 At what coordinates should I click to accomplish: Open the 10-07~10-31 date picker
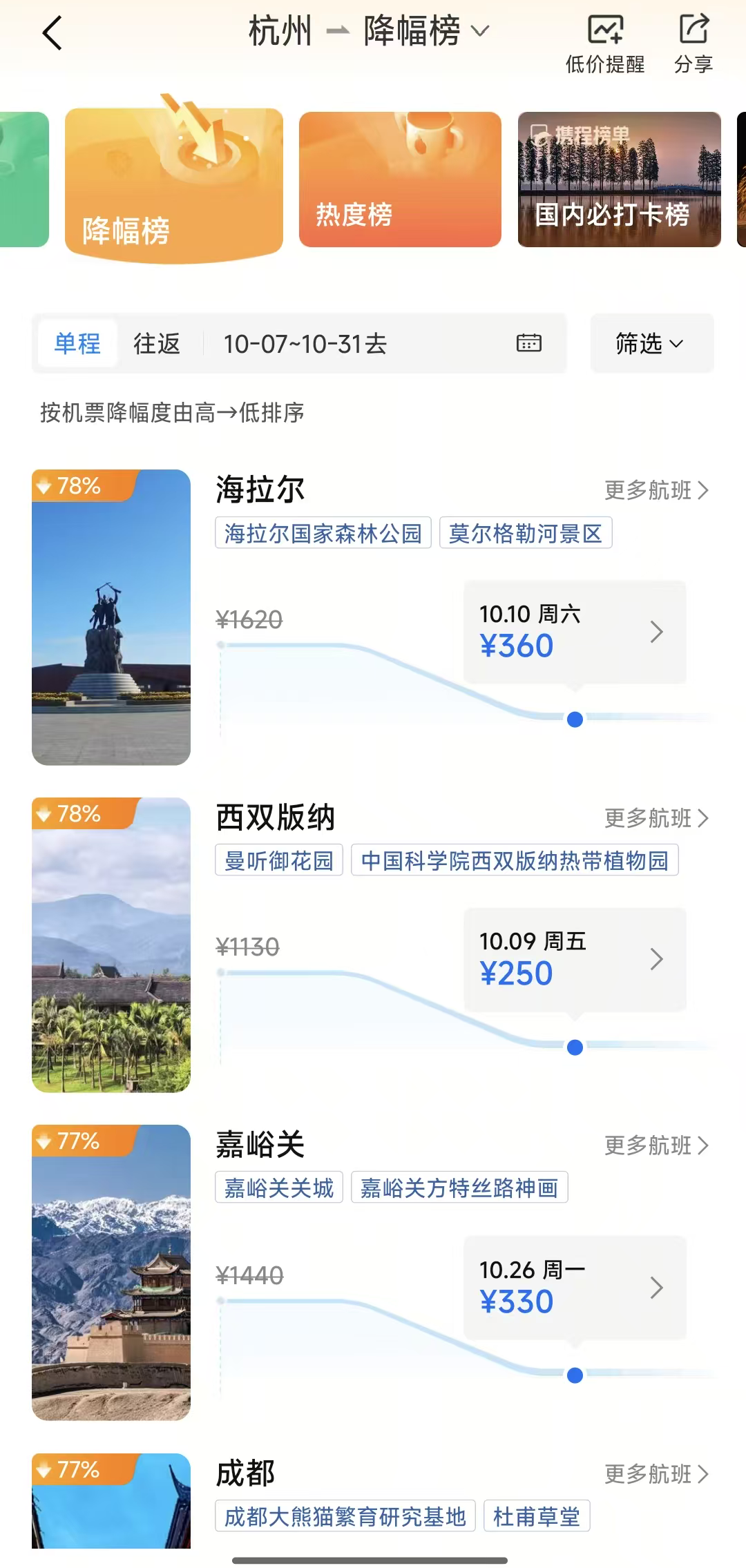383,343
